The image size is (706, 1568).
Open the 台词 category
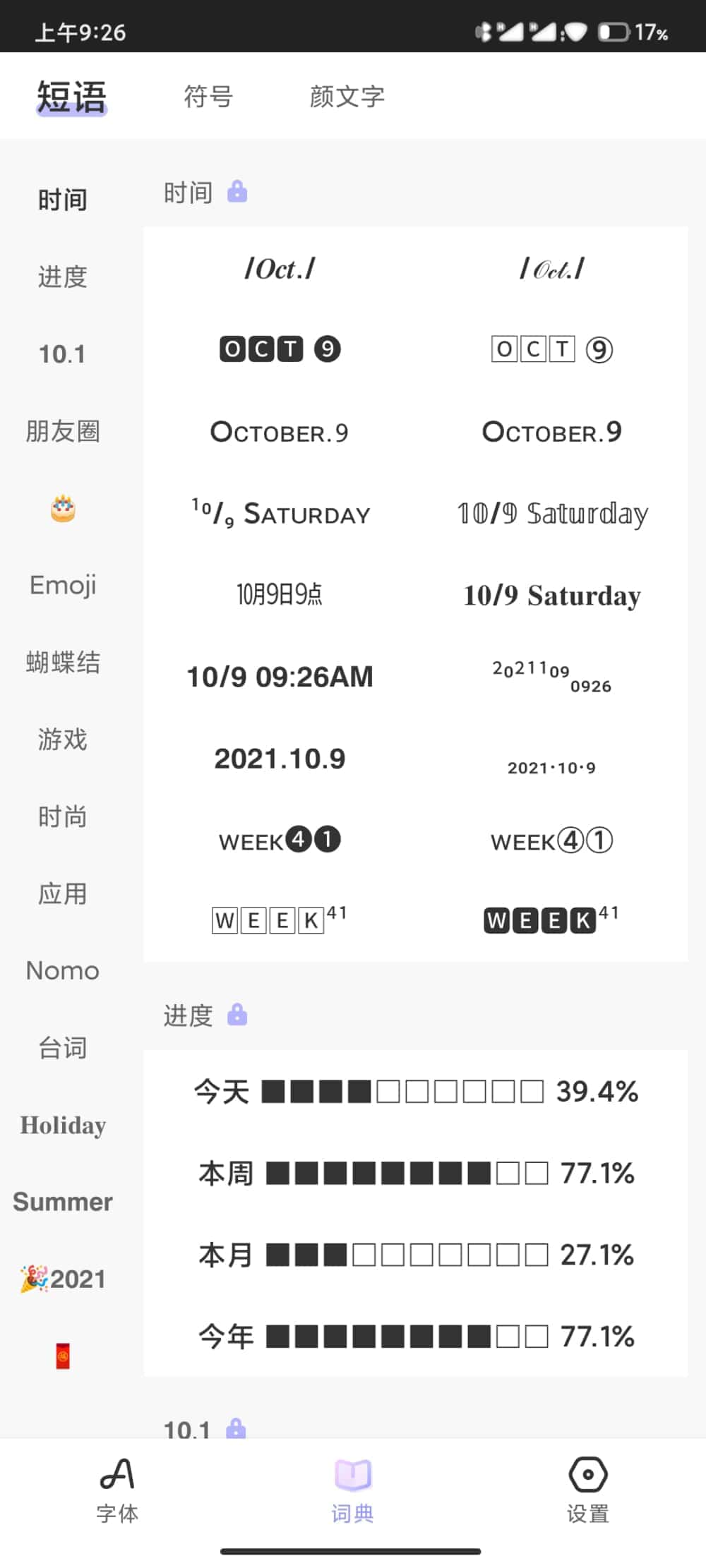pos(63,1048)
